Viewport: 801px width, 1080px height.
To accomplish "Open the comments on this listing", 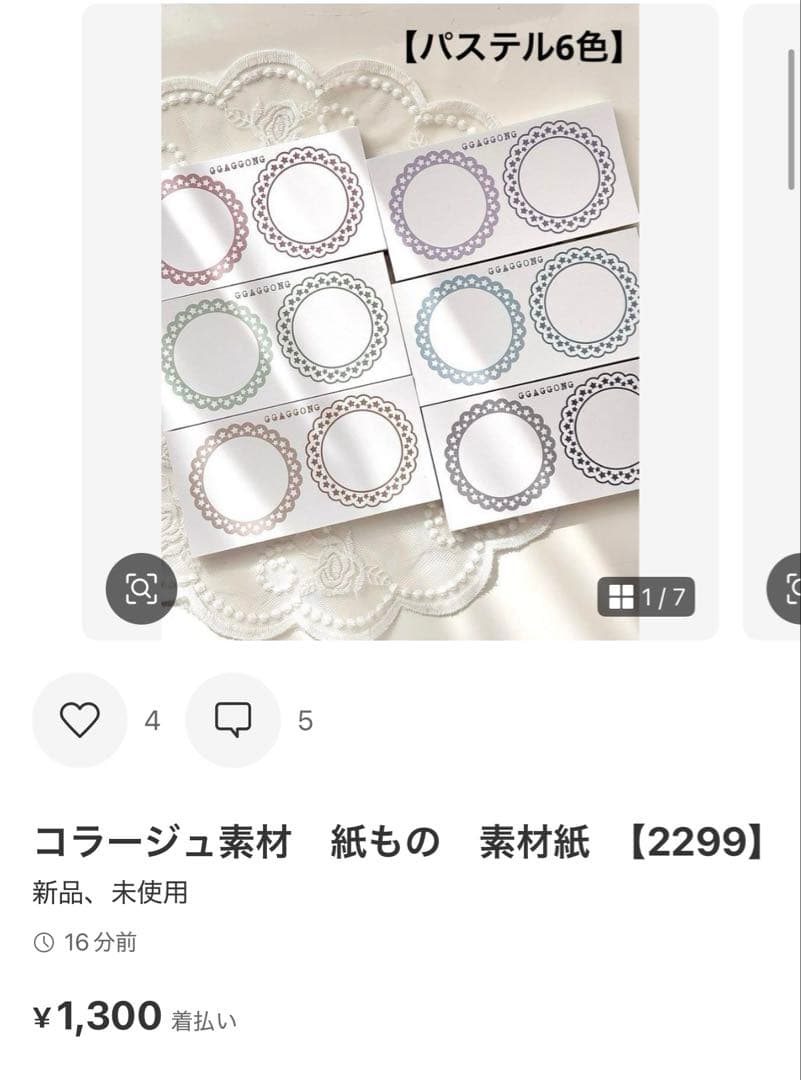I will pos(233,720).
